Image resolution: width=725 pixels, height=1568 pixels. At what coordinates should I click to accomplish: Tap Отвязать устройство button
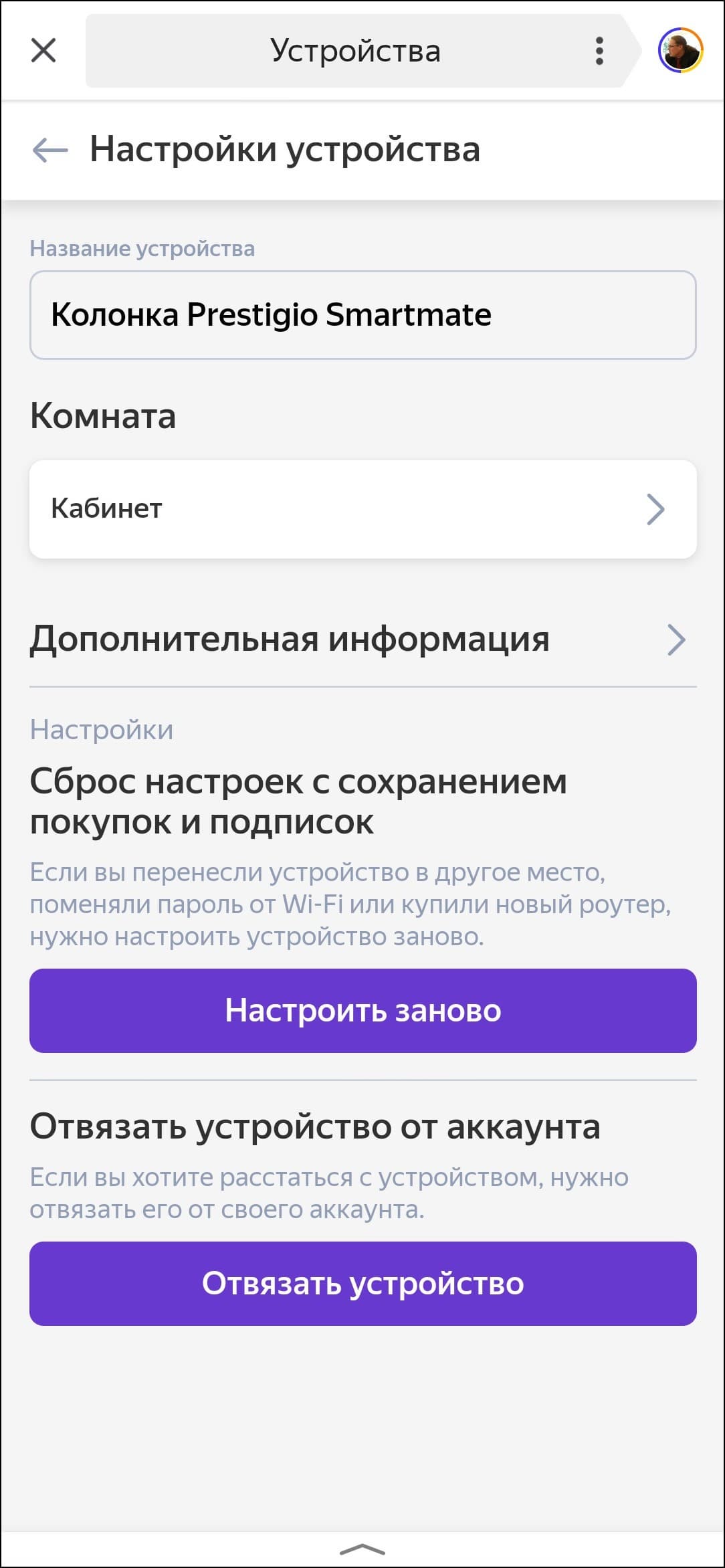(363, 1283)
